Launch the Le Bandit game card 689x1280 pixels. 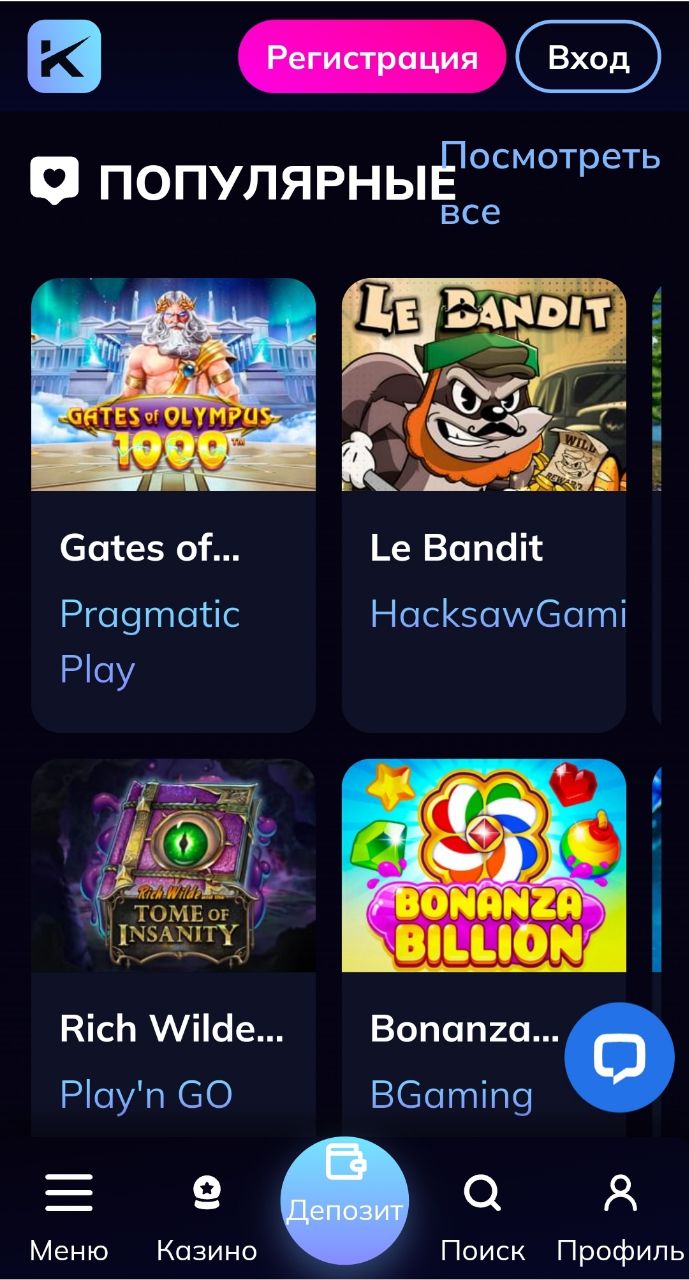pos(484,385)
